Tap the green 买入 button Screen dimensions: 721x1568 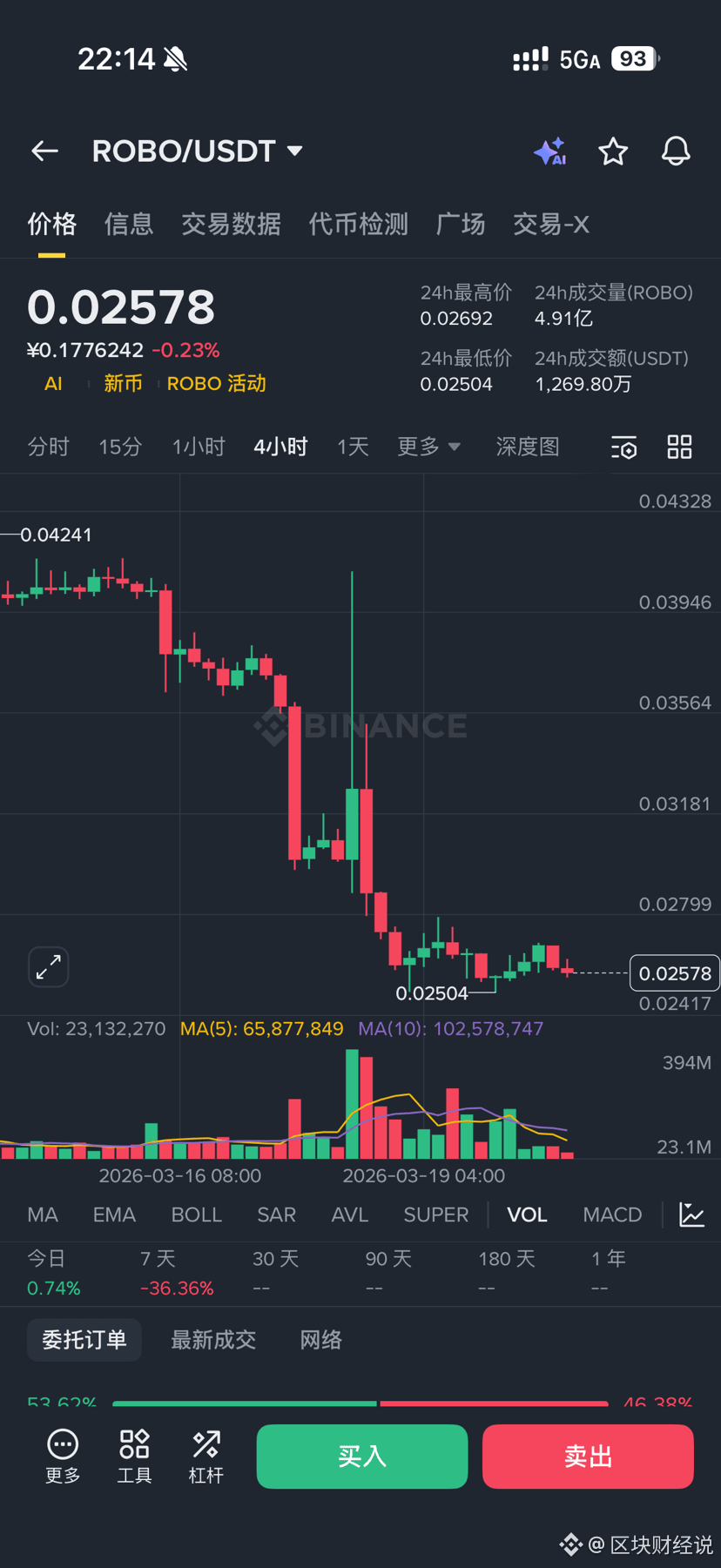click(362, 1457)
